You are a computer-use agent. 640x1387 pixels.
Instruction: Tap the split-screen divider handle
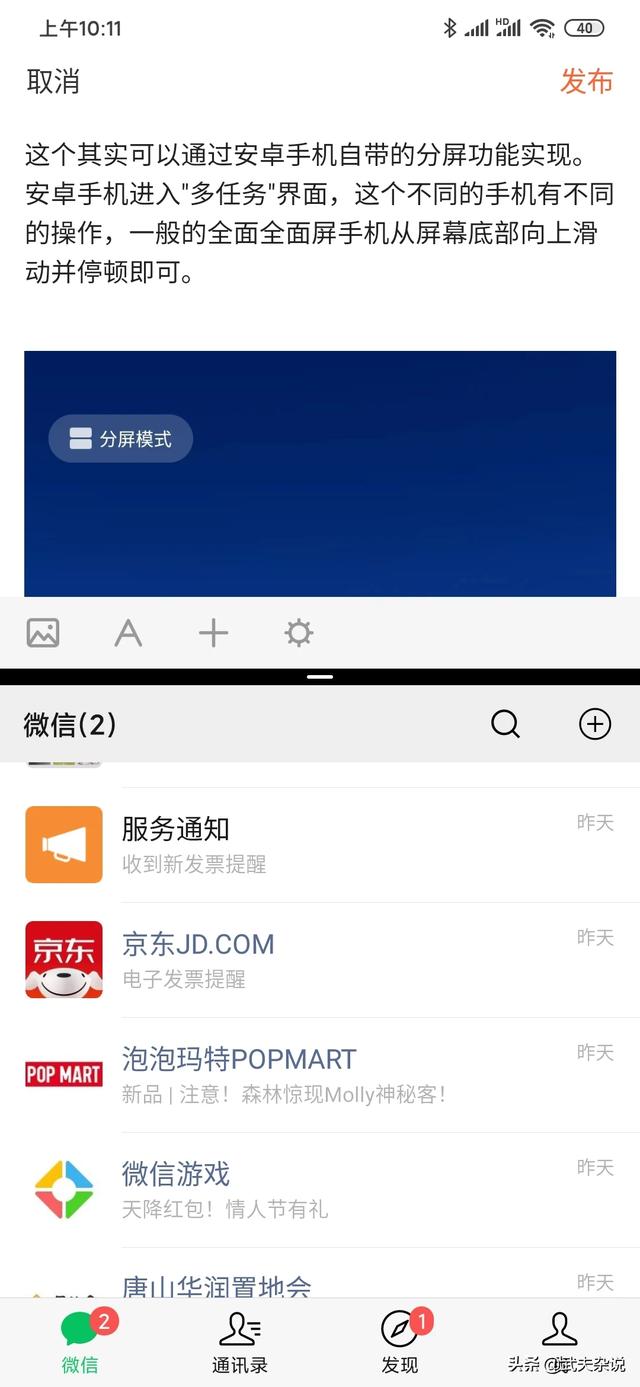(320, 677)
